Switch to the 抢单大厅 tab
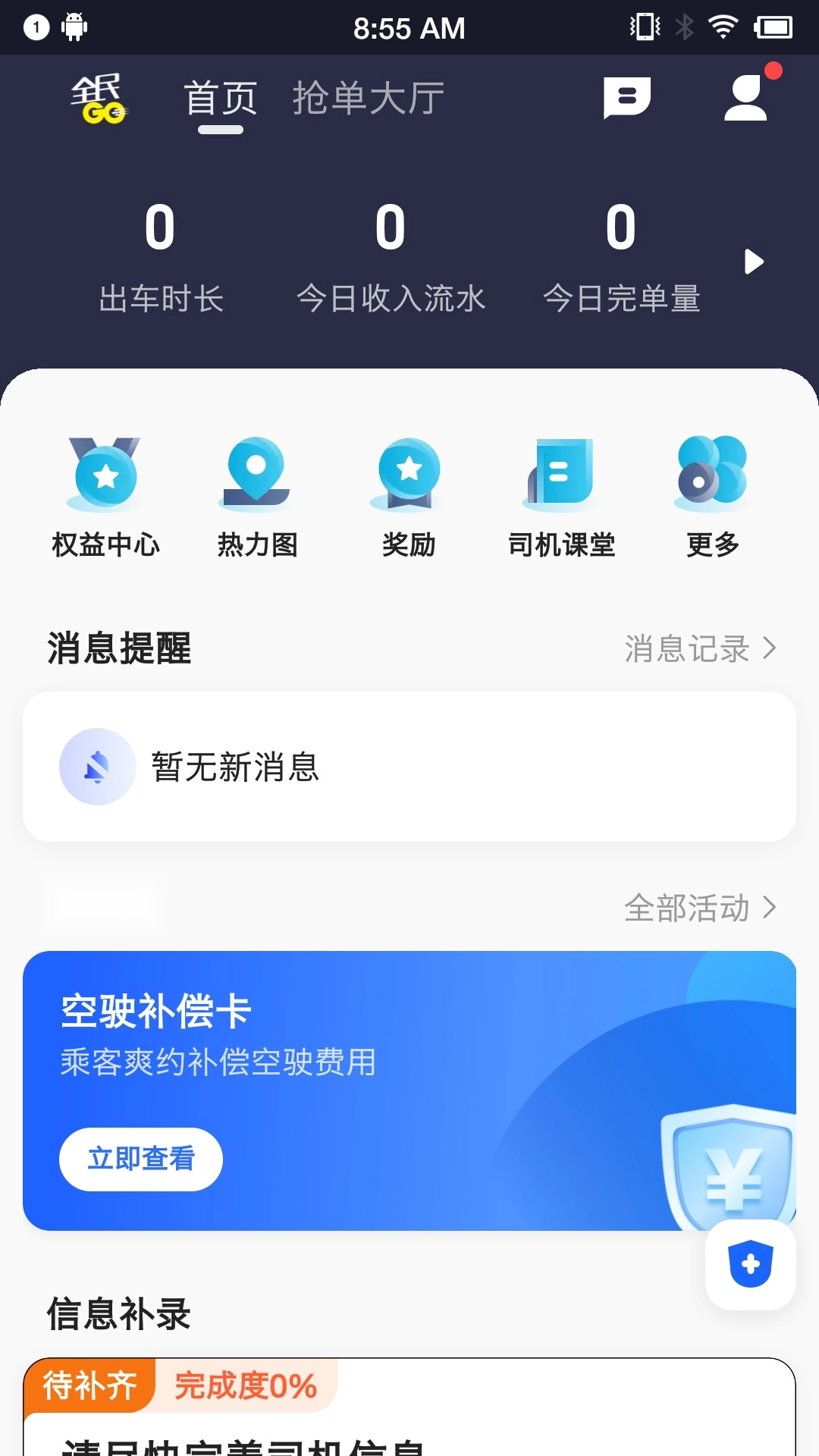Image resolution: width=819 pixels, height=1456 pixels. pyautogui.click(x=367, y=99)
